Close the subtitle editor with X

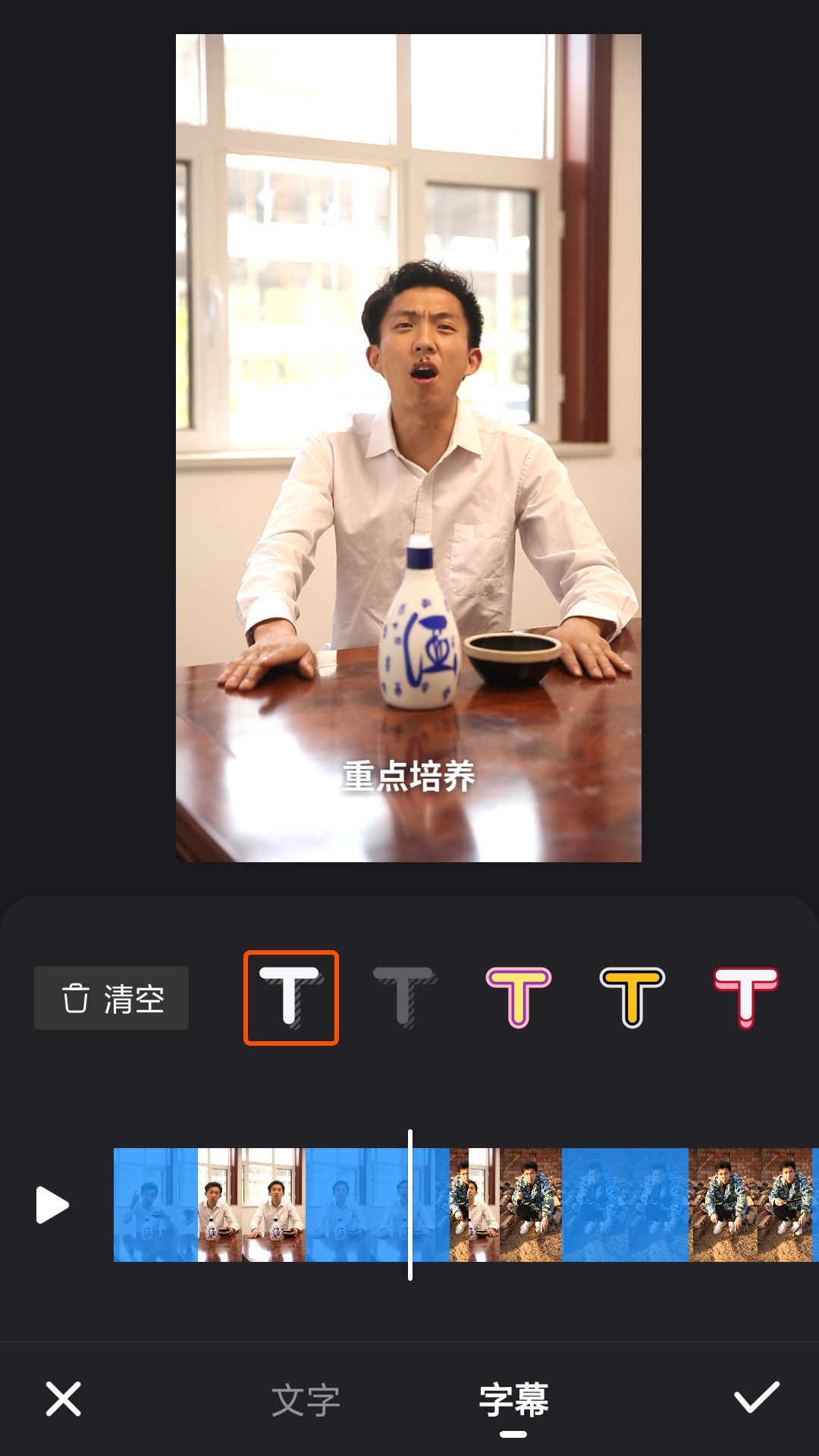(63, 1399)
